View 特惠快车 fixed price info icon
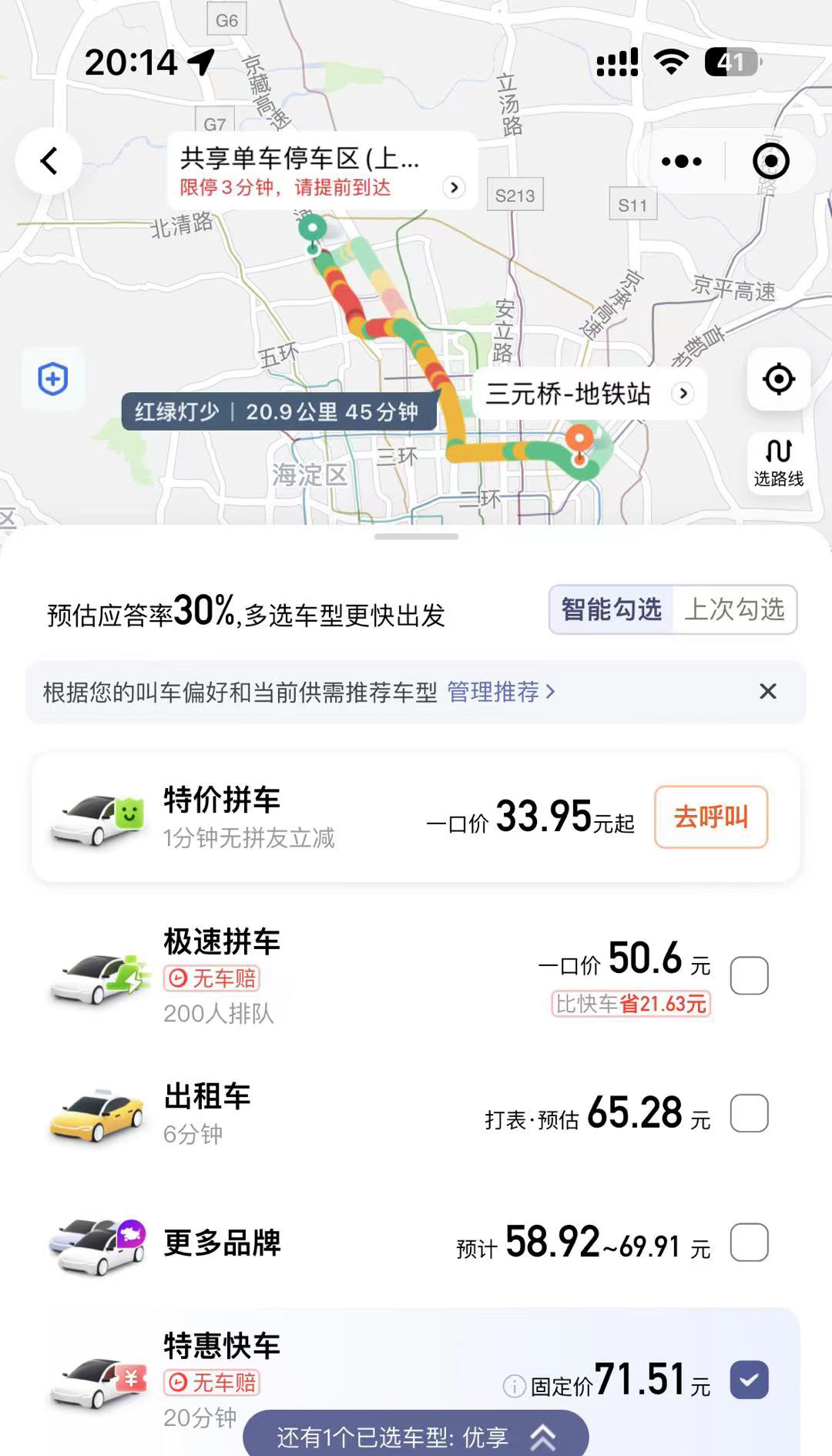832x1456 pixels. (x=514, y=1387)
